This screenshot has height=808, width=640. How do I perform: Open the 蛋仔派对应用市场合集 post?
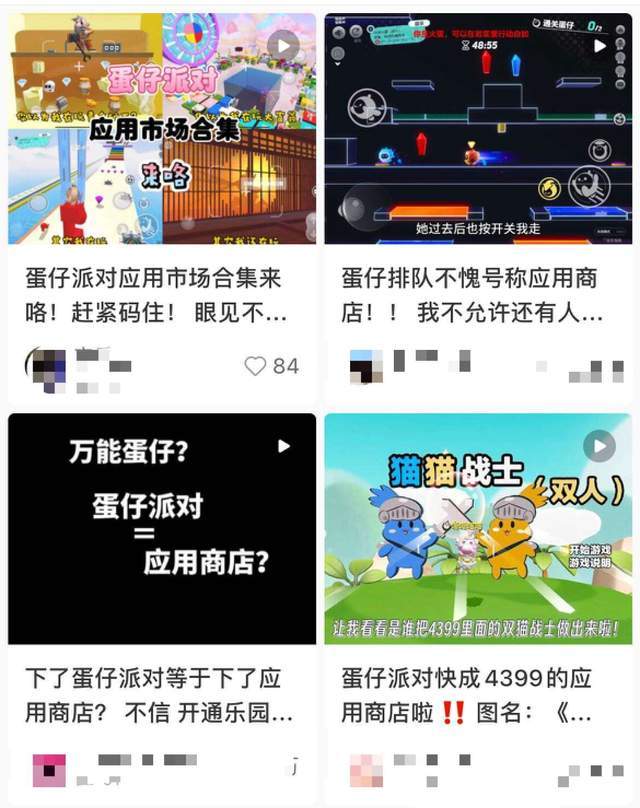coord(162,128)
